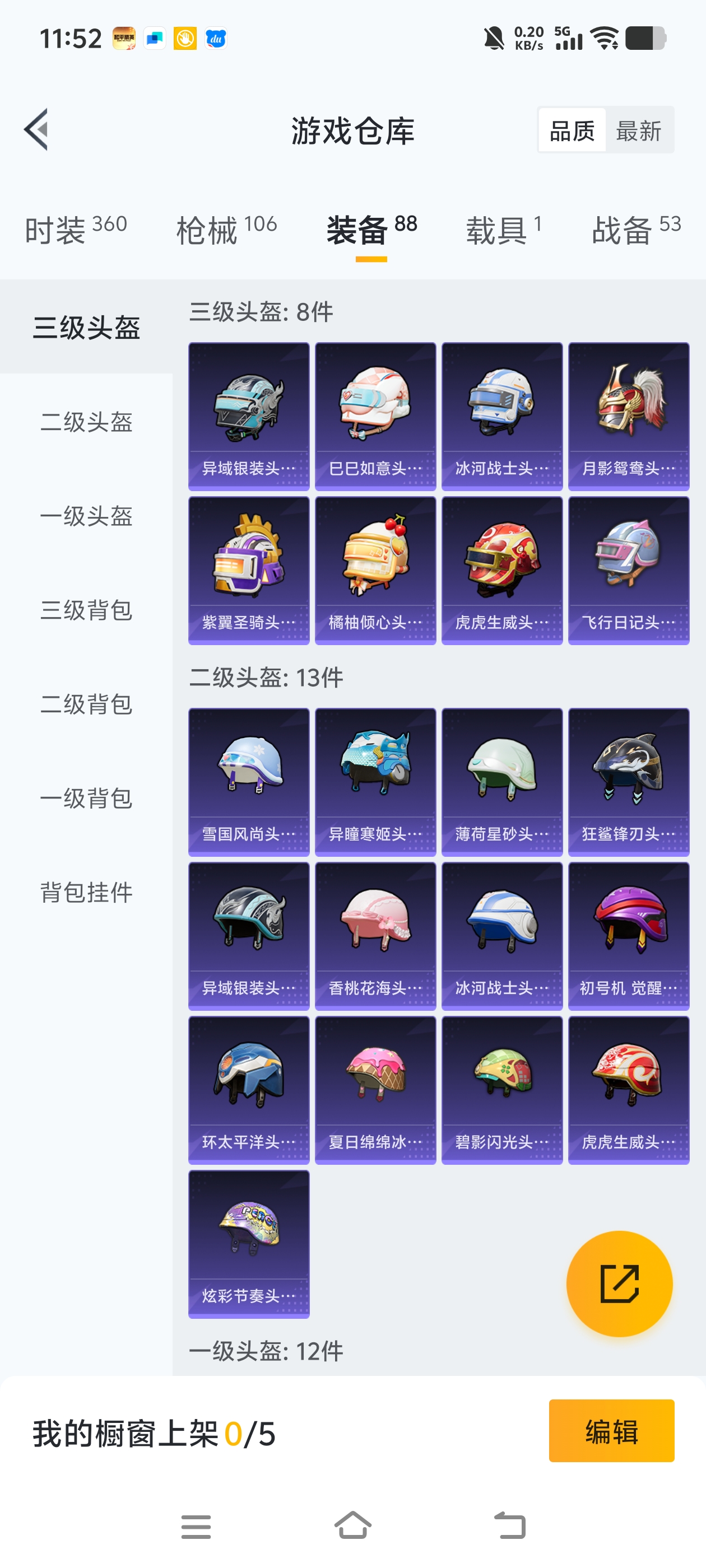Select the 二级头盔 category in sidebar

(87, 422)
